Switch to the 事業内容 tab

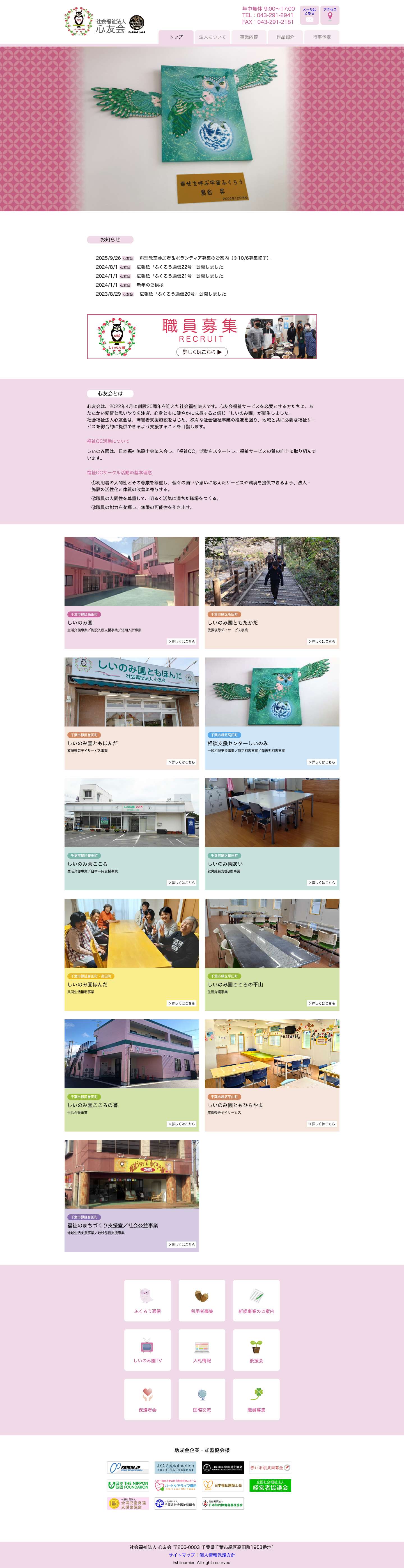(248, 37)
